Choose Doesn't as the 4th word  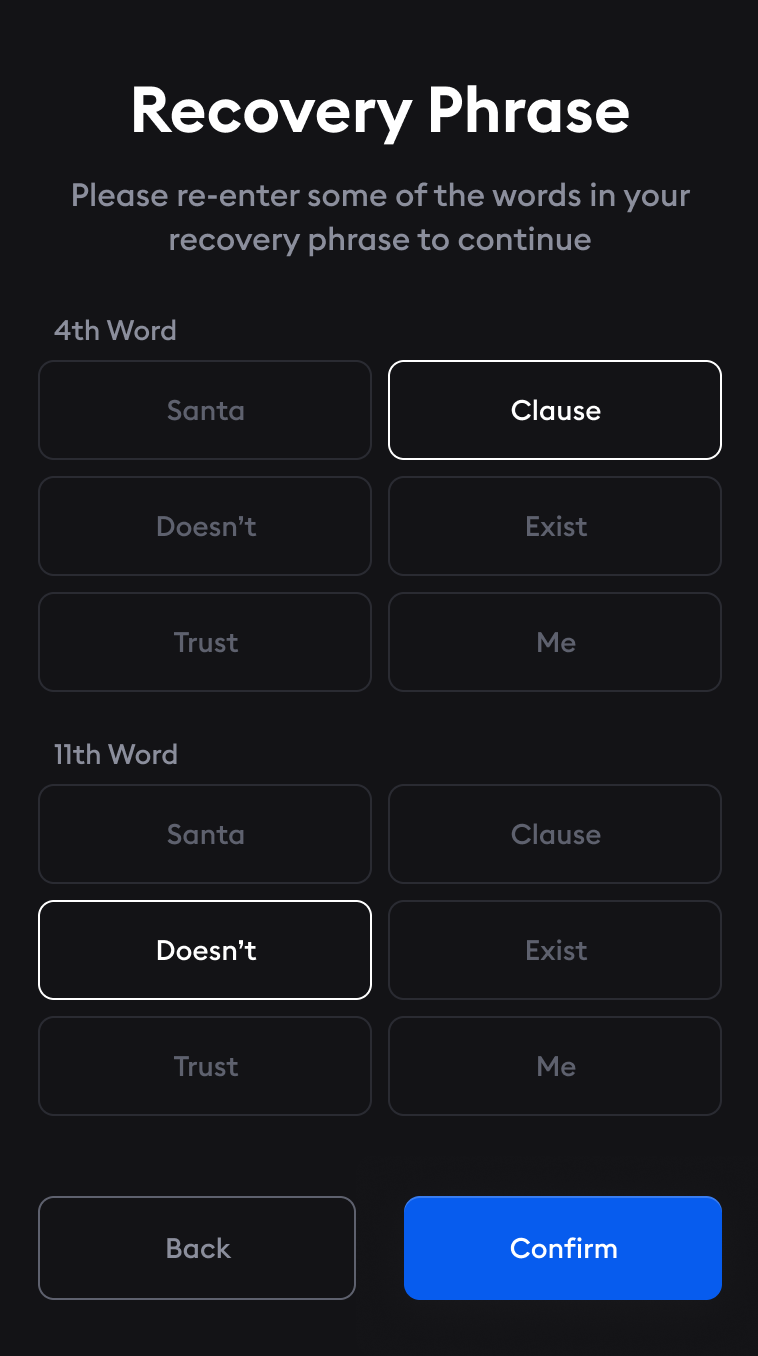pos(205,526)
